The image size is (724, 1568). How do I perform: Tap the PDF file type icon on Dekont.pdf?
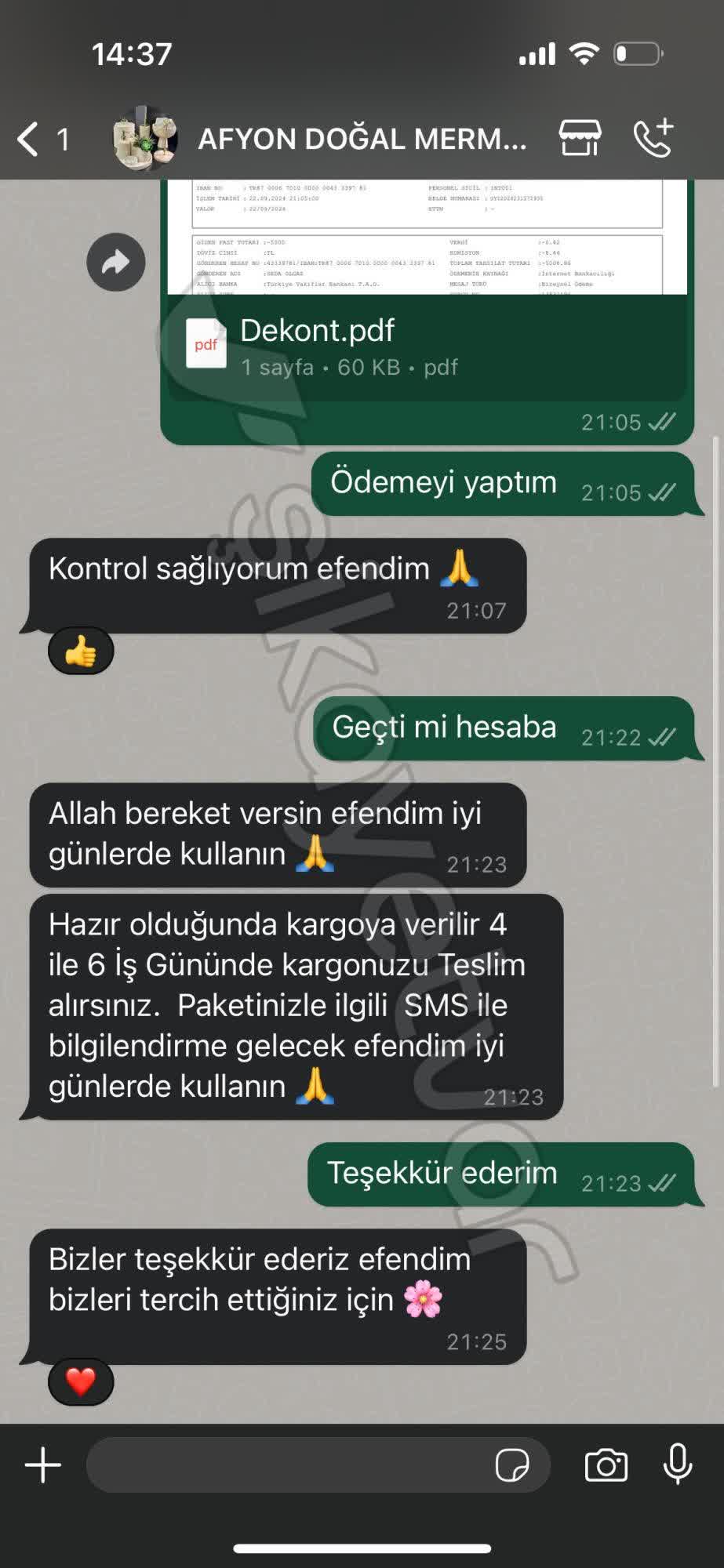(207, 343)
